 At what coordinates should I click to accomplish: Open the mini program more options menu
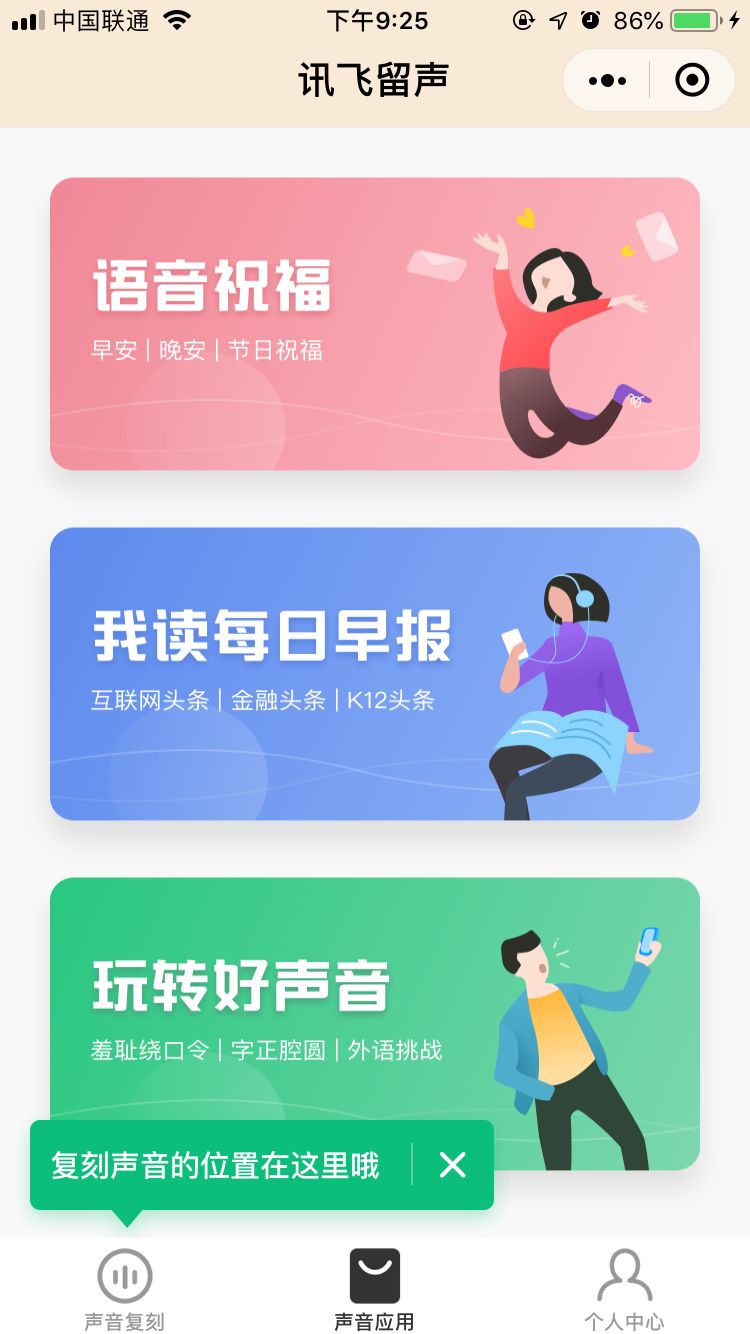[607, 80]
